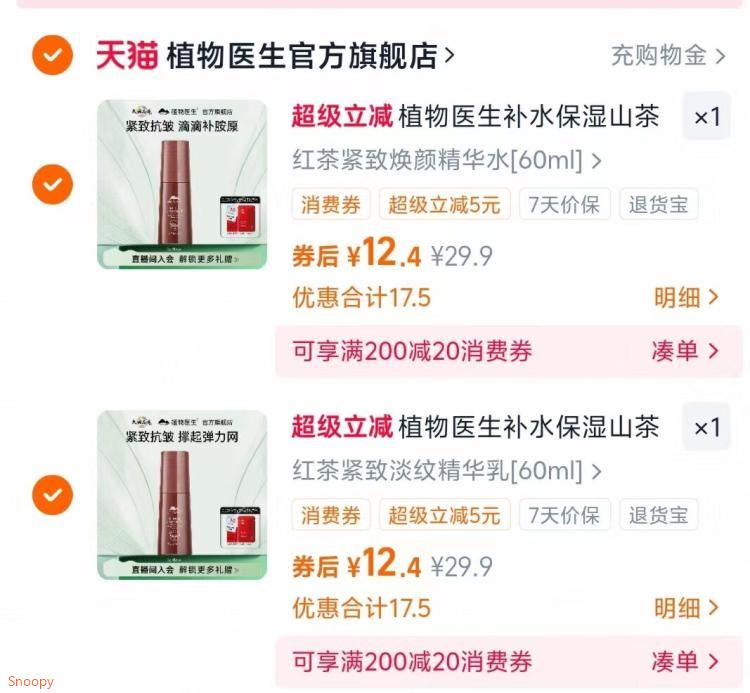View 明细 discount details for 精华水
The width and height of the screenshot is (750, 693).
(686, 297)
